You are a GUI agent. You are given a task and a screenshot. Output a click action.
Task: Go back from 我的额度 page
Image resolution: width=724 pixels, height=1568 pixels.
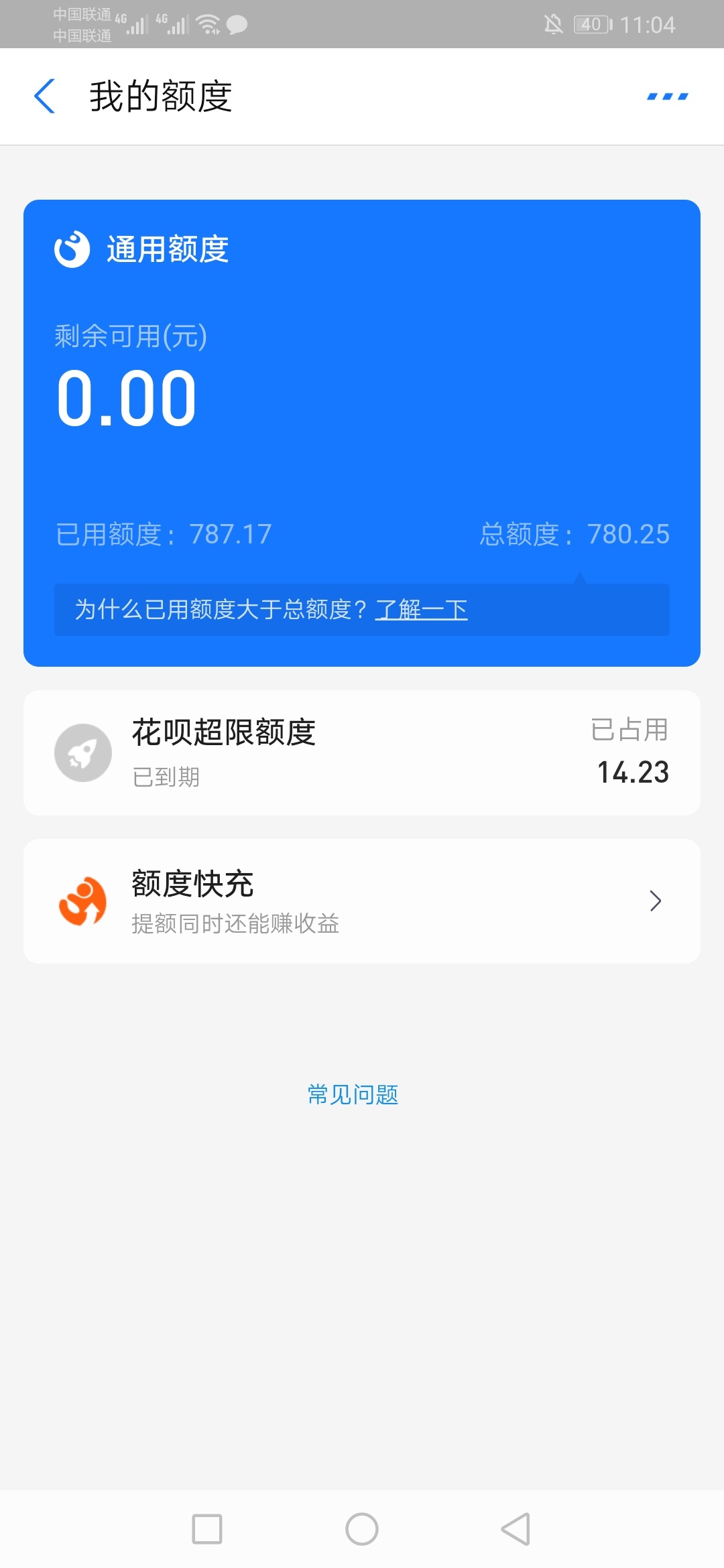point(44,96)
